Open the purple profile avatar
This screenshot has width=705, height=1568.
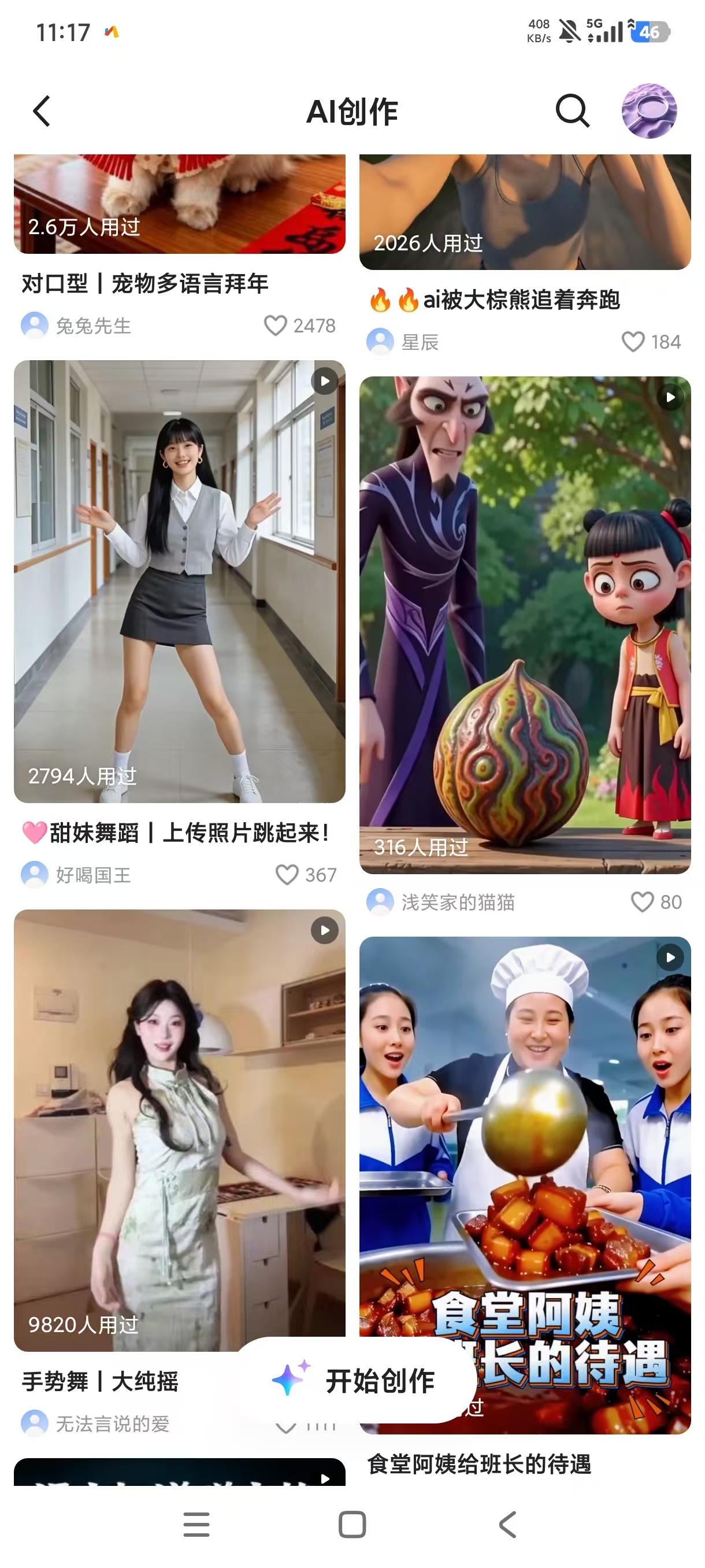point(648,111)
